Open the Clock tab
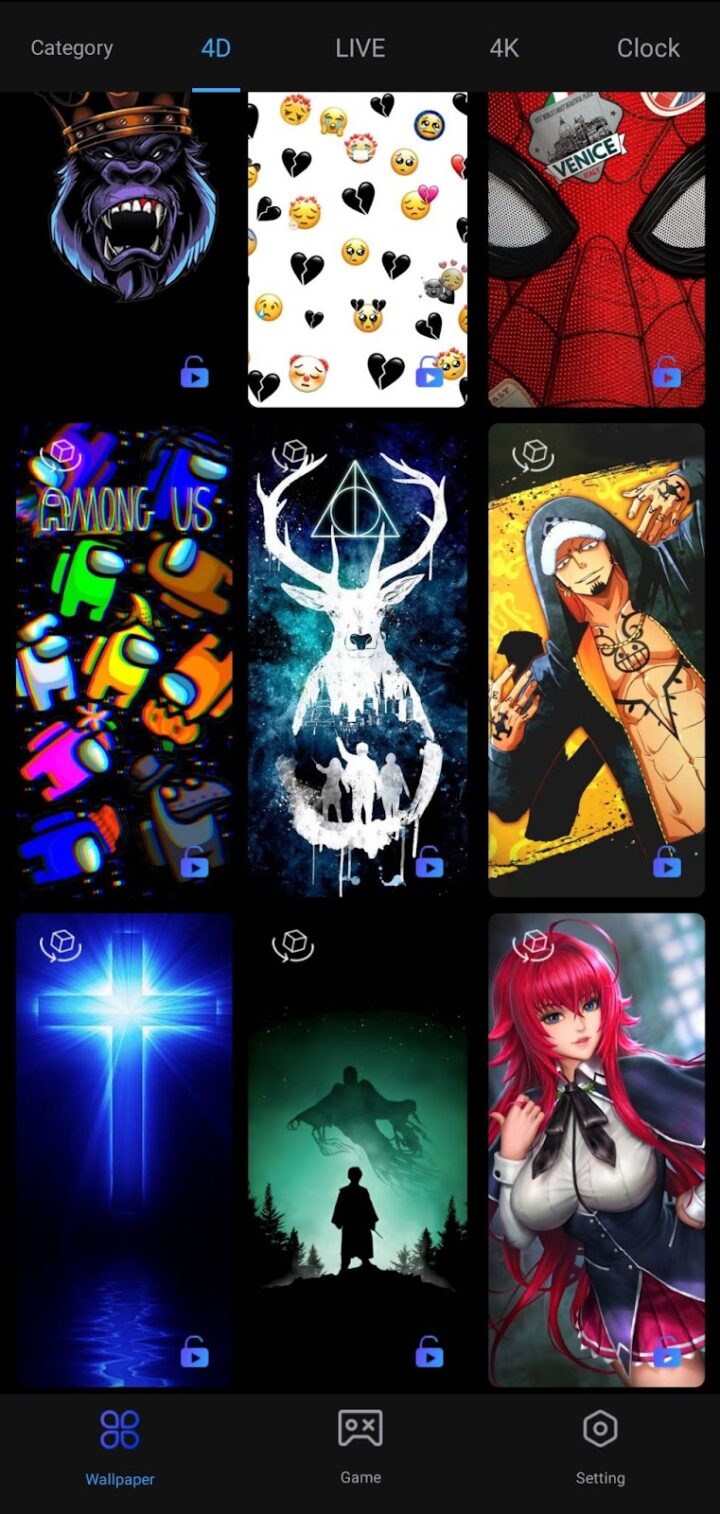Screen dimensions: 720x1514 (x=648, y=47)
